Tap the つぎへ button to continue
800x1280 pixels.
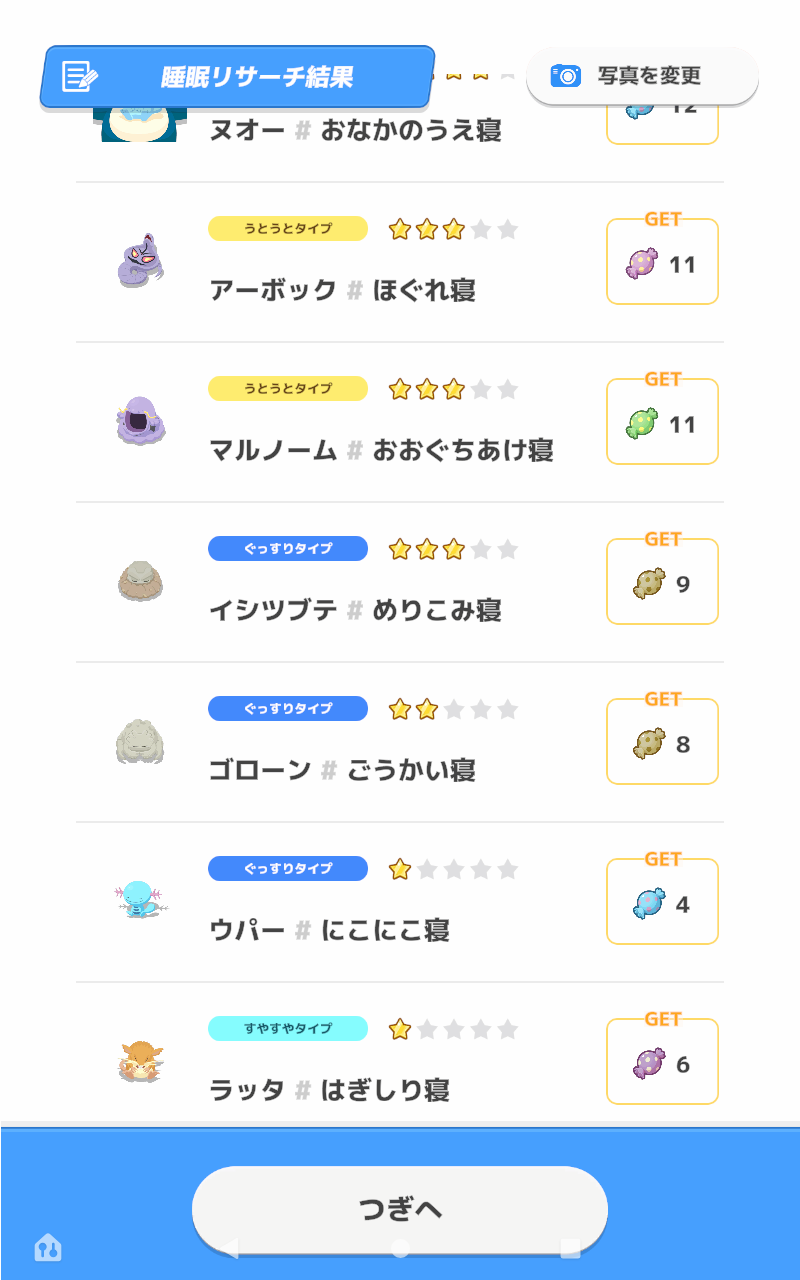point(399,1208)
